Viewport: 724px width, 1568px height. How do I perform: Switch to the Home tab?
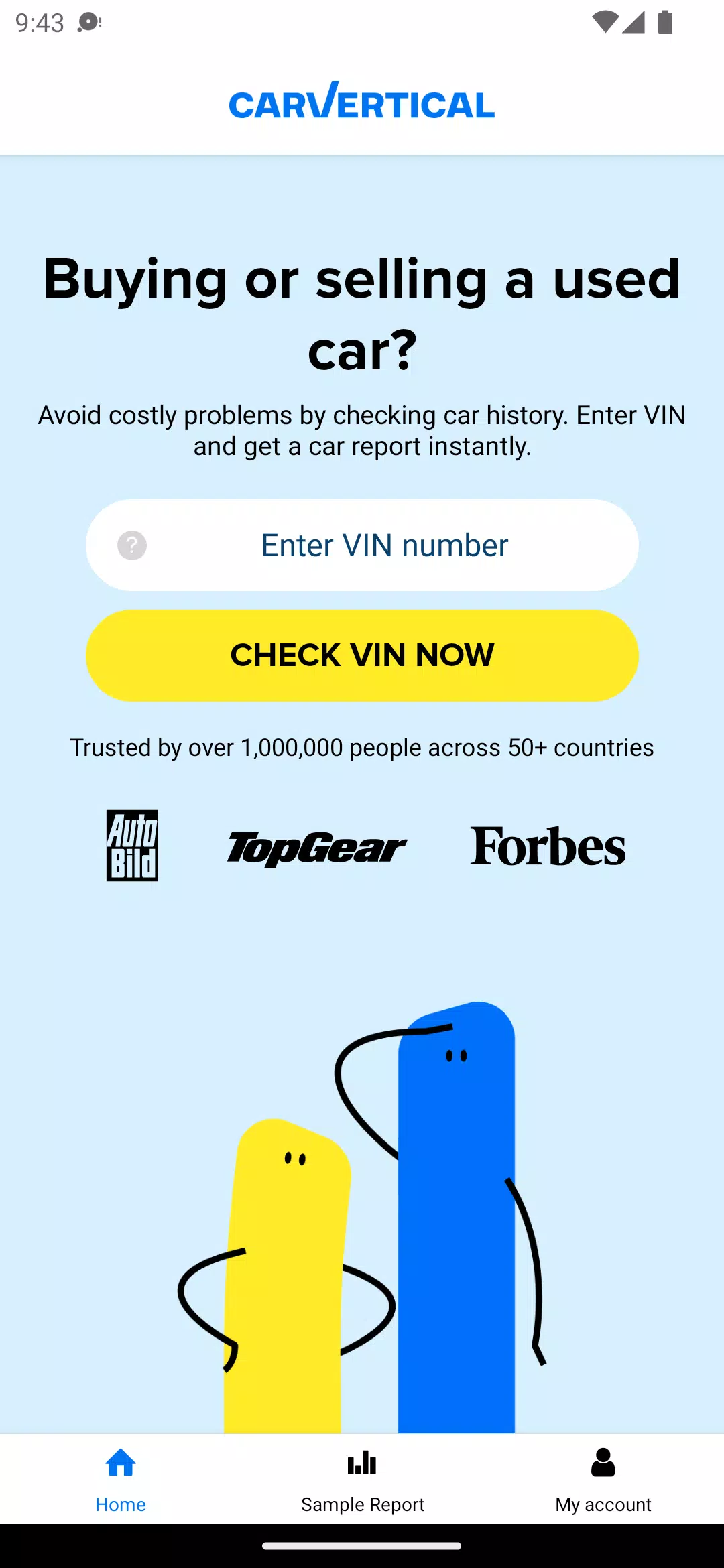click(121, 1479)
